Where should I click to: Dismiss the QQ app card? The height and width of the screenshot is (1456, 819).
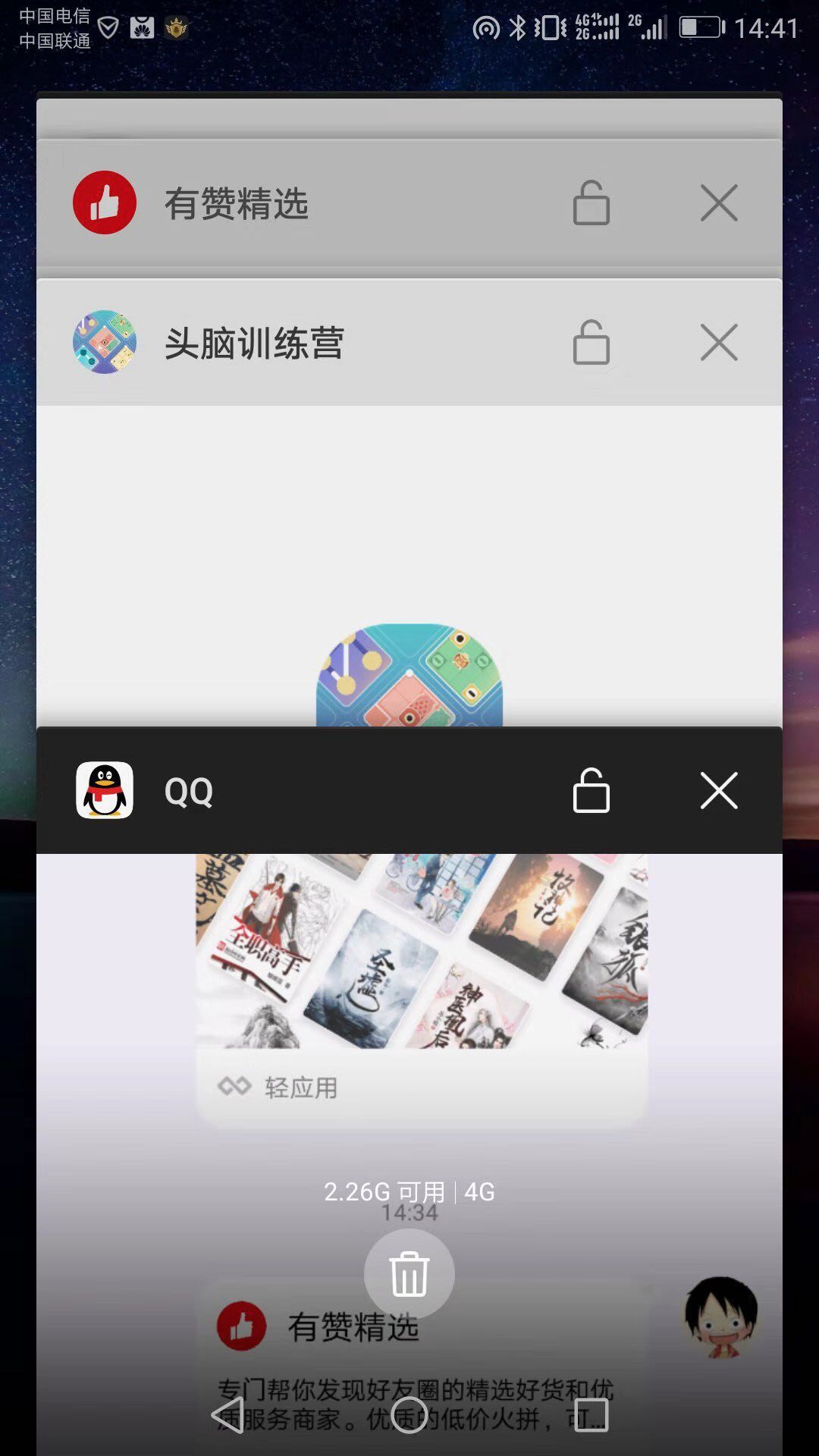click(x=718, y=791)
